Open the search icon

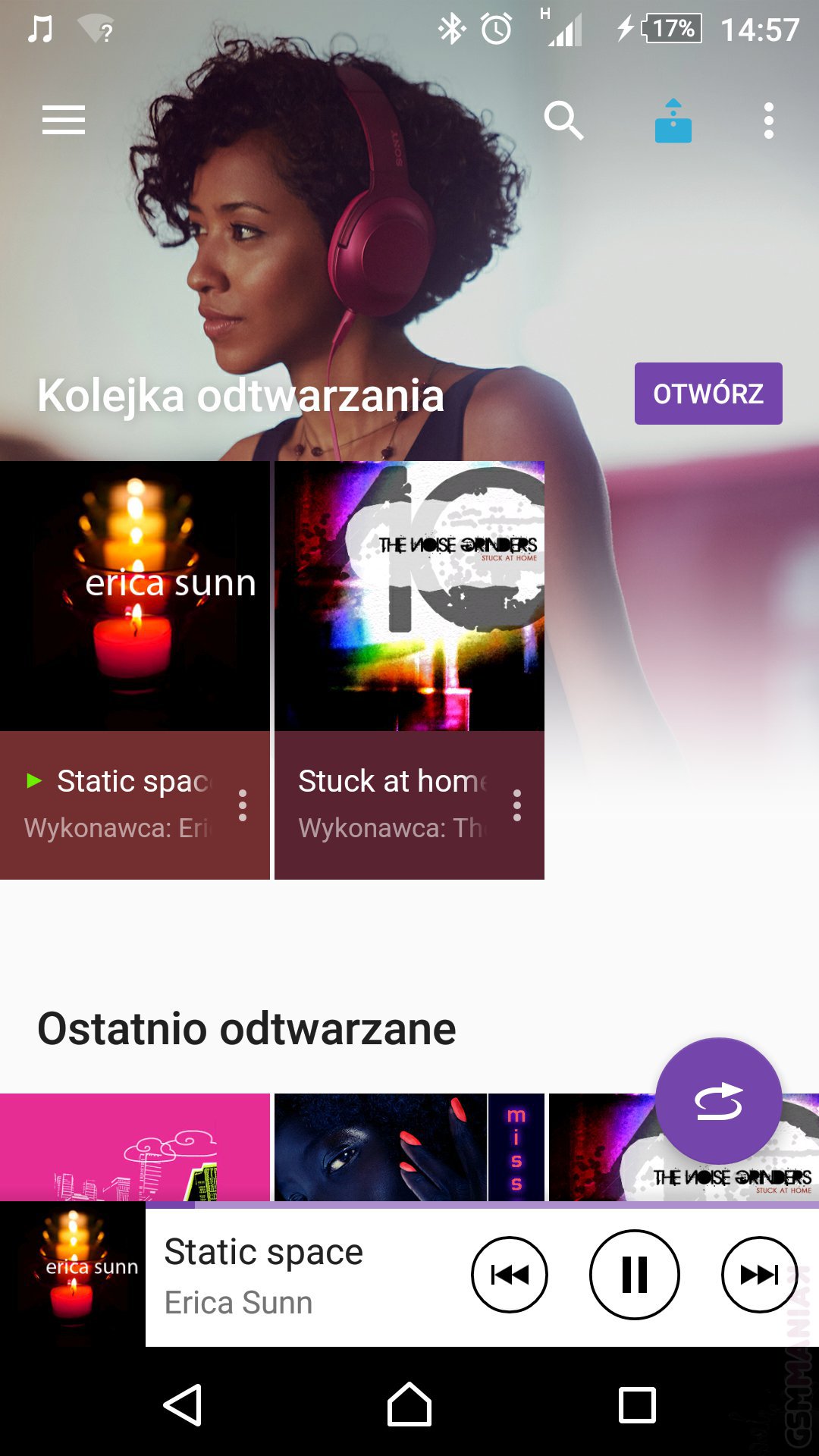[x=563, y=121]
